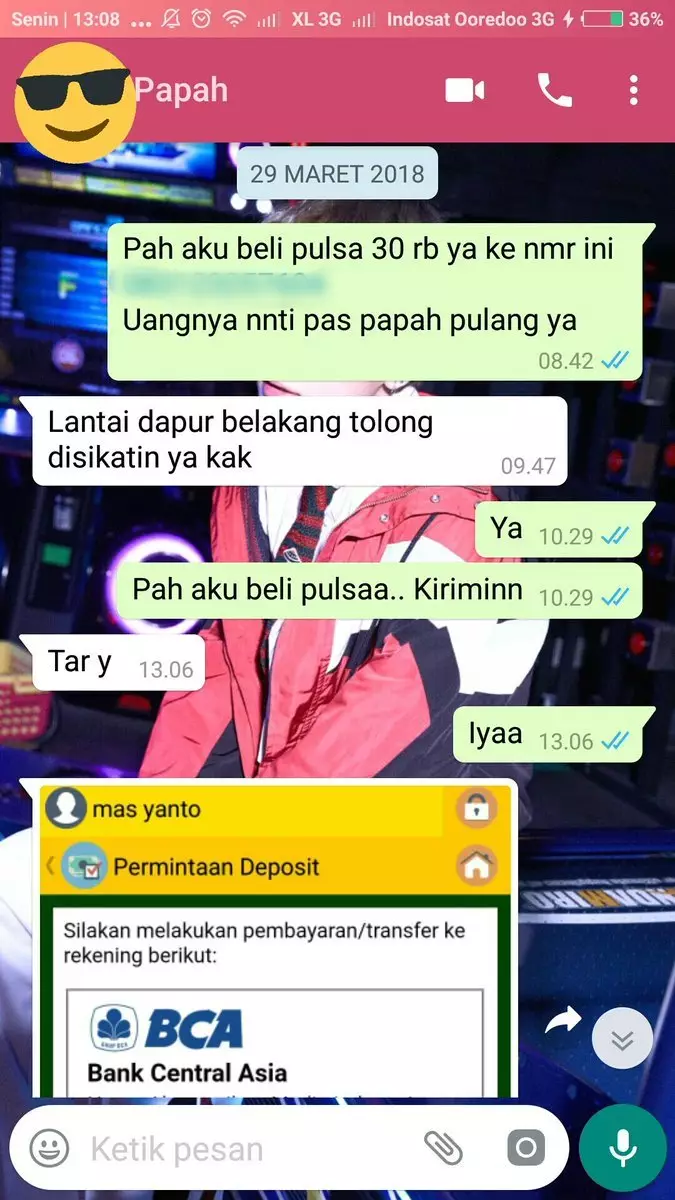Image resolution: width=675 pixels, height=1200 pixels.
Task: Open the overflow menu
Action: (x=634, y=91)
